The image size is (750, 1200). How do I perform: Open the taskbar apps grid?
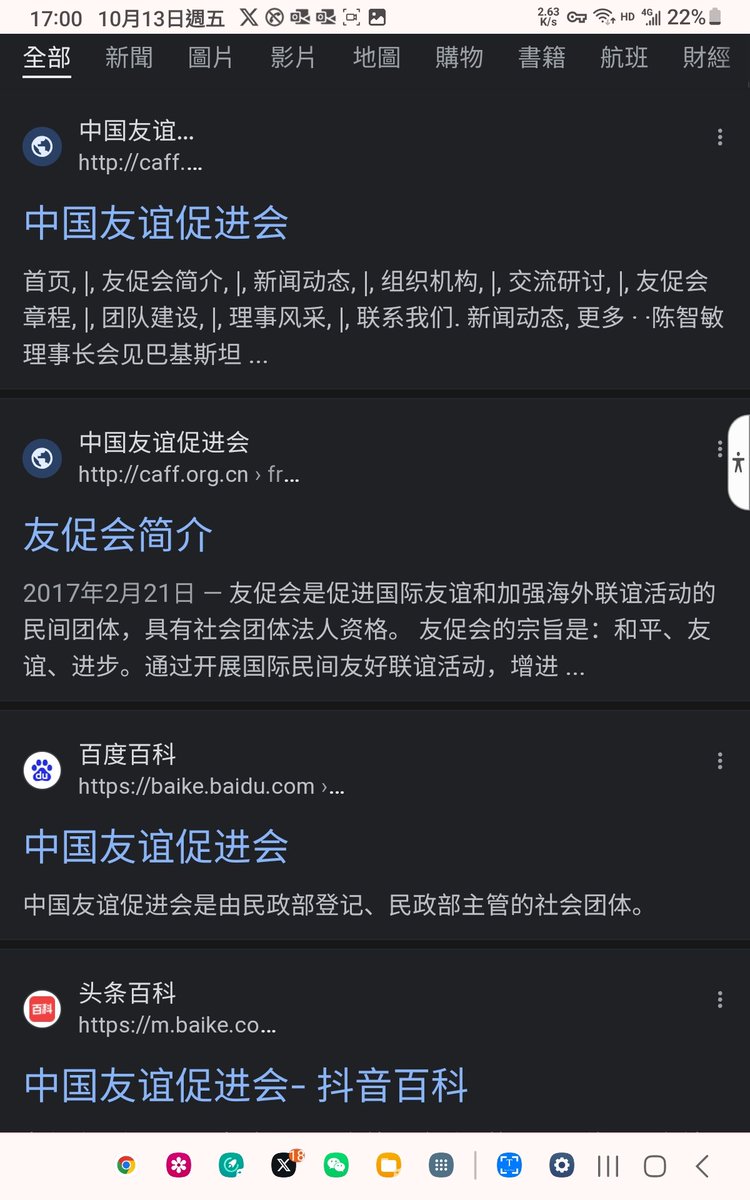point(440,1165)
